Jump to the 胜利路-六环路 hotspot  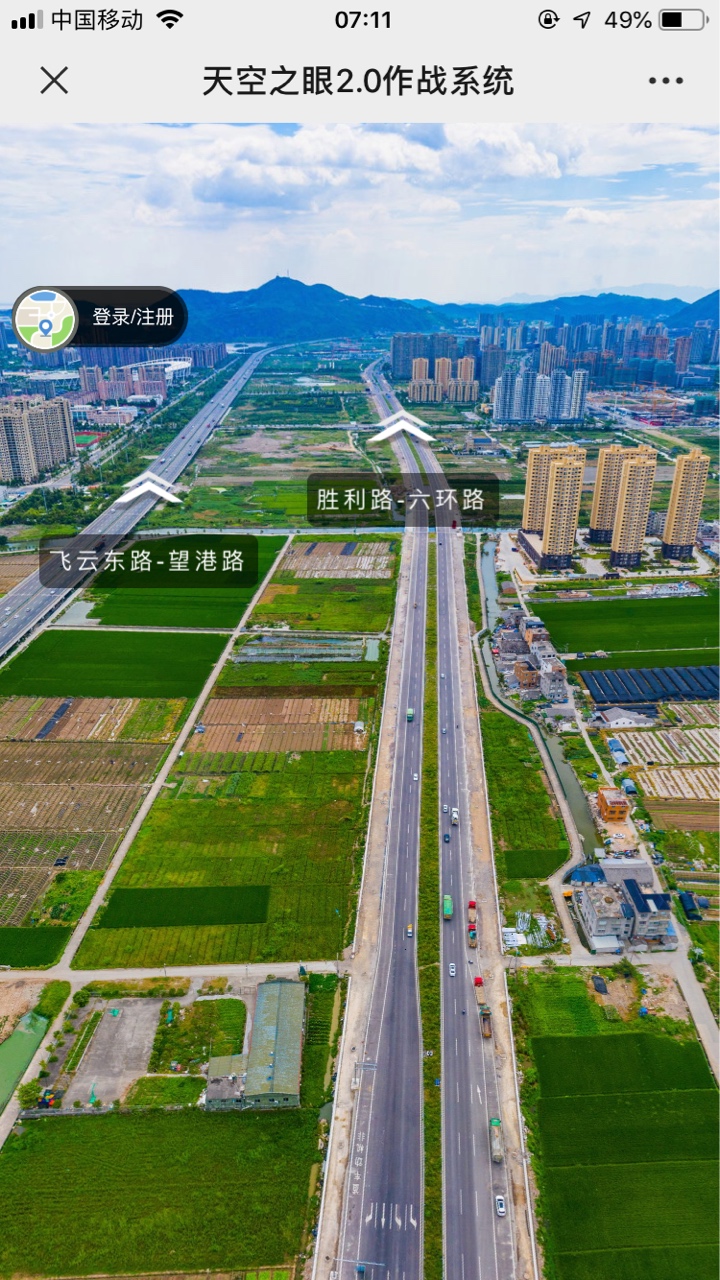pos(402,499)
